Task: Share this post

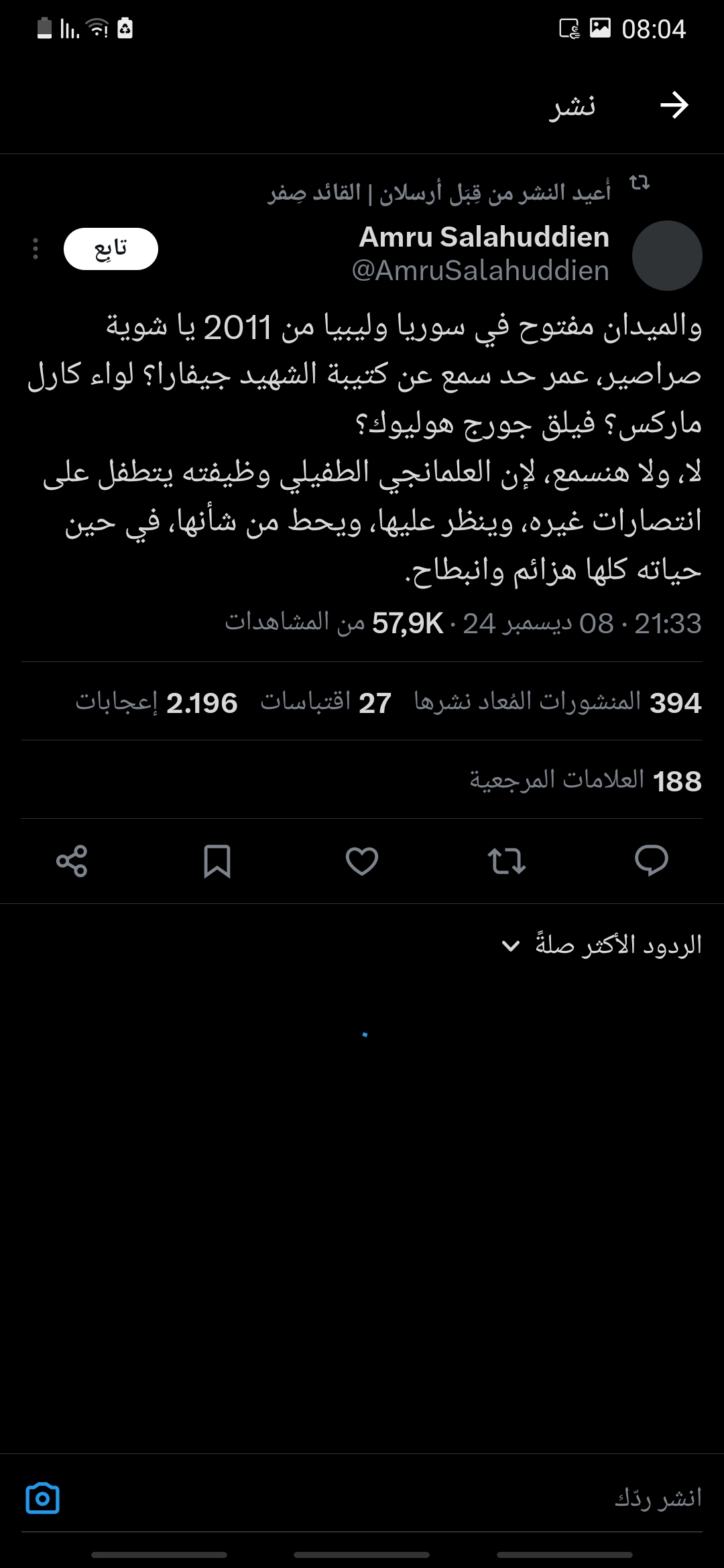Action: (x=72, y=860)
